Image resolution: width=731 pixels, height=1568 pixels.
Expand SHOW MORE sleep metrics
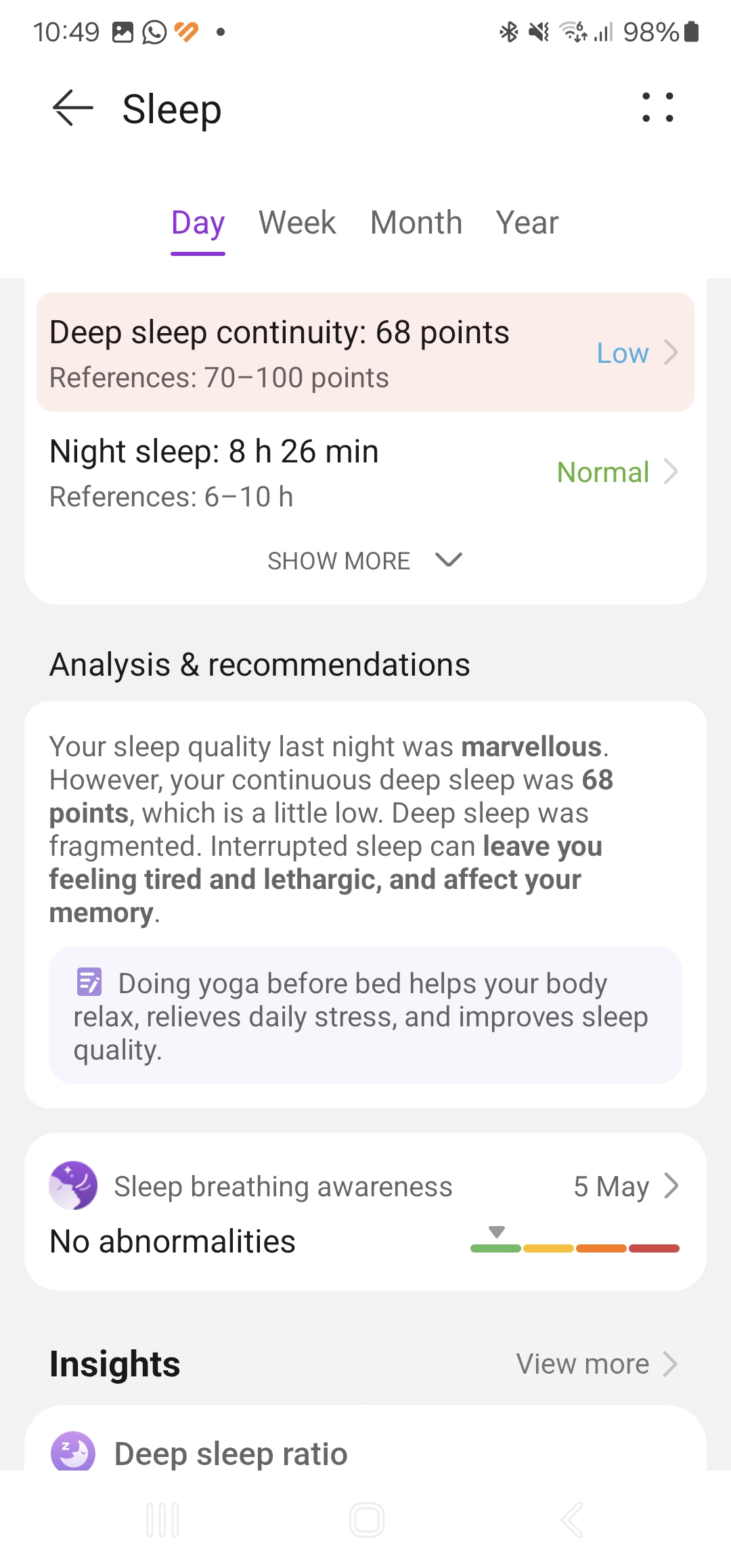click(365, 561)
